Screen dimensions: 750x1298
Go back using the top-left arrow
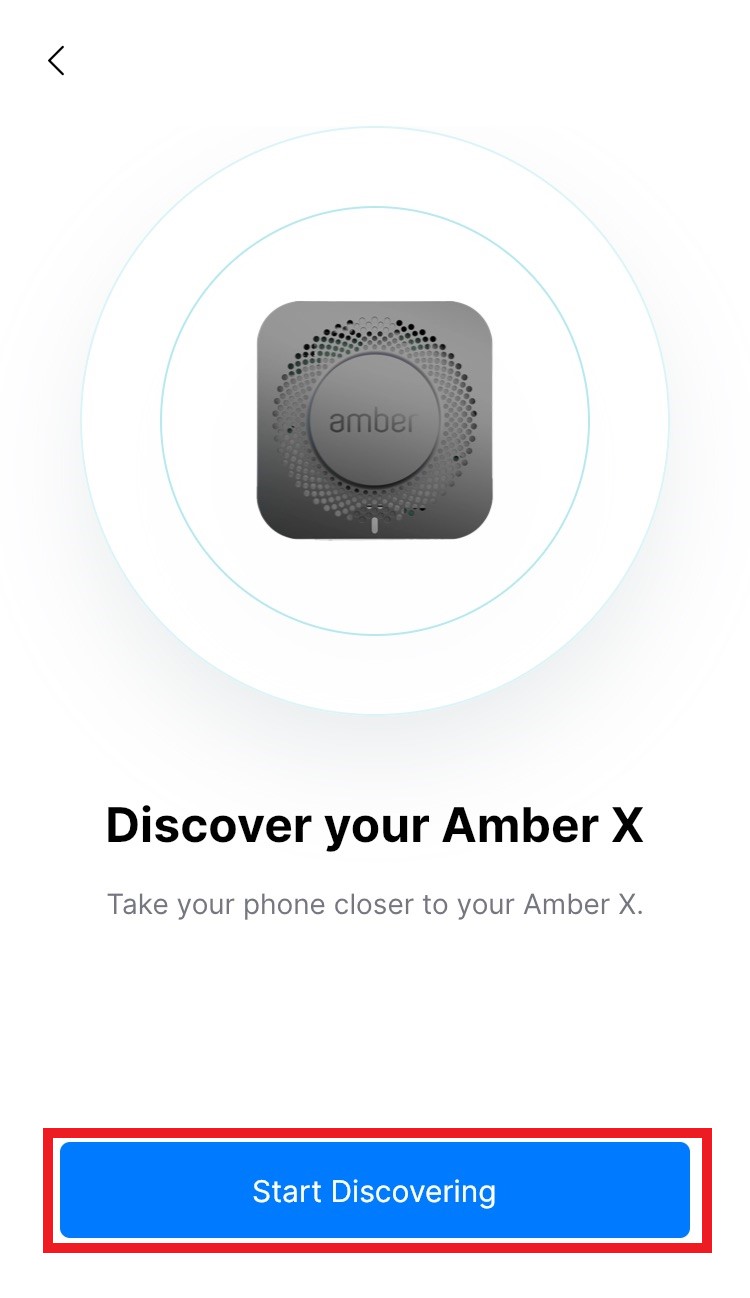coord(56,61)
